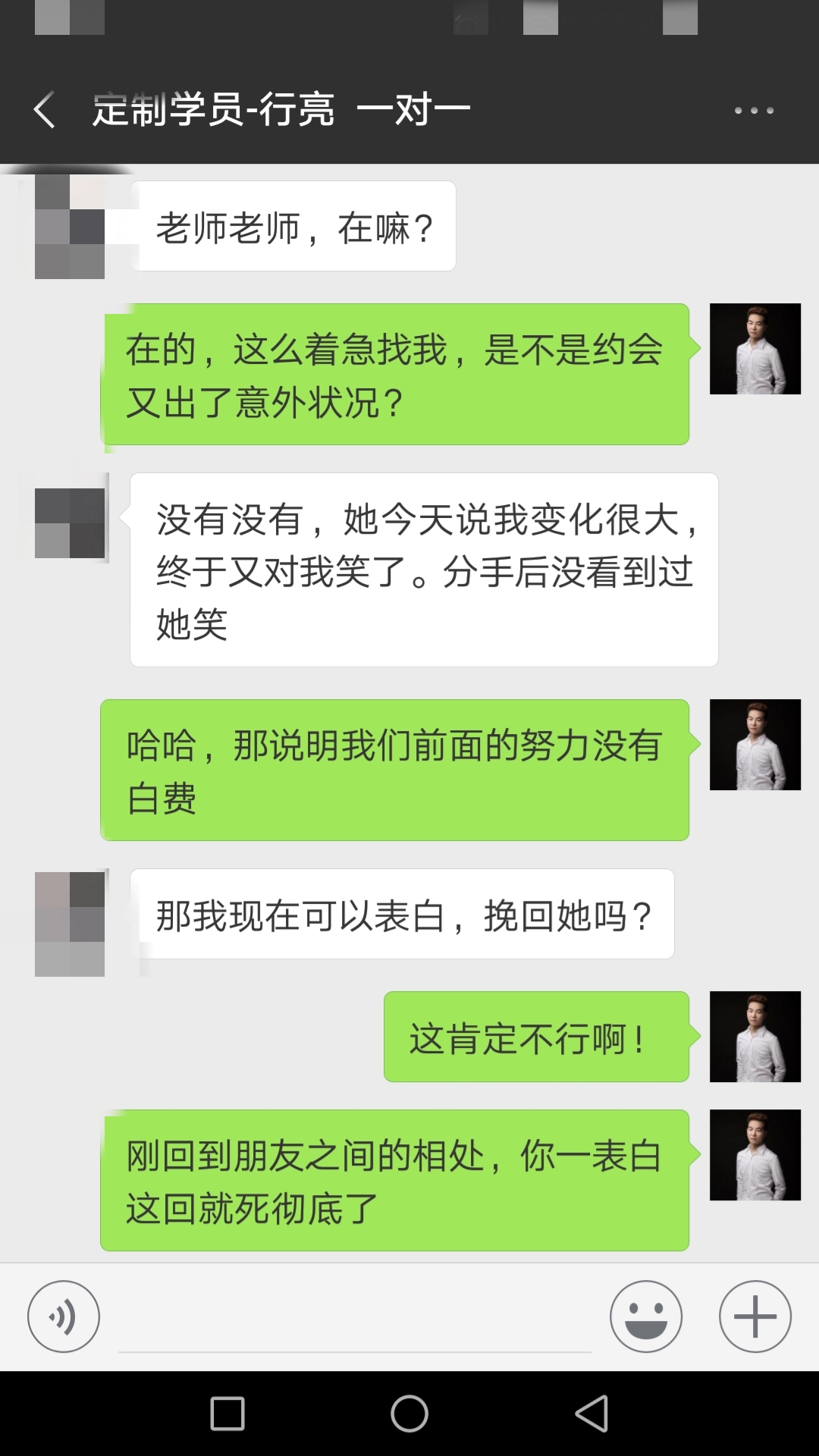Screen dimensions: 819x1456
Task: Open the emoji picker
Action: tap(646, 1316)
